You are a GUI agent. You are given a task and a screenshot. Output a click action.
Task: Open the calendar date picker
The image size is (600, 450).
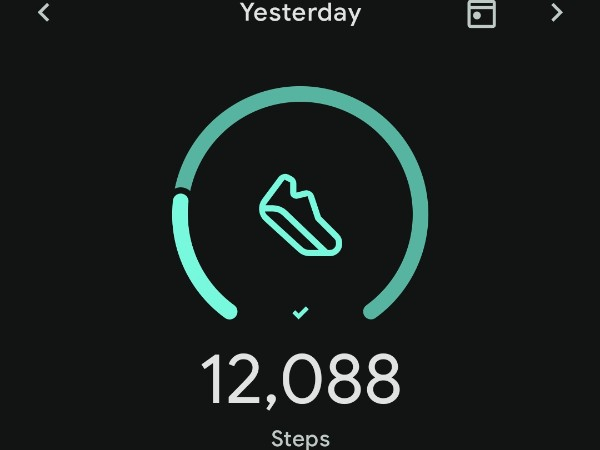coord(481,14)
